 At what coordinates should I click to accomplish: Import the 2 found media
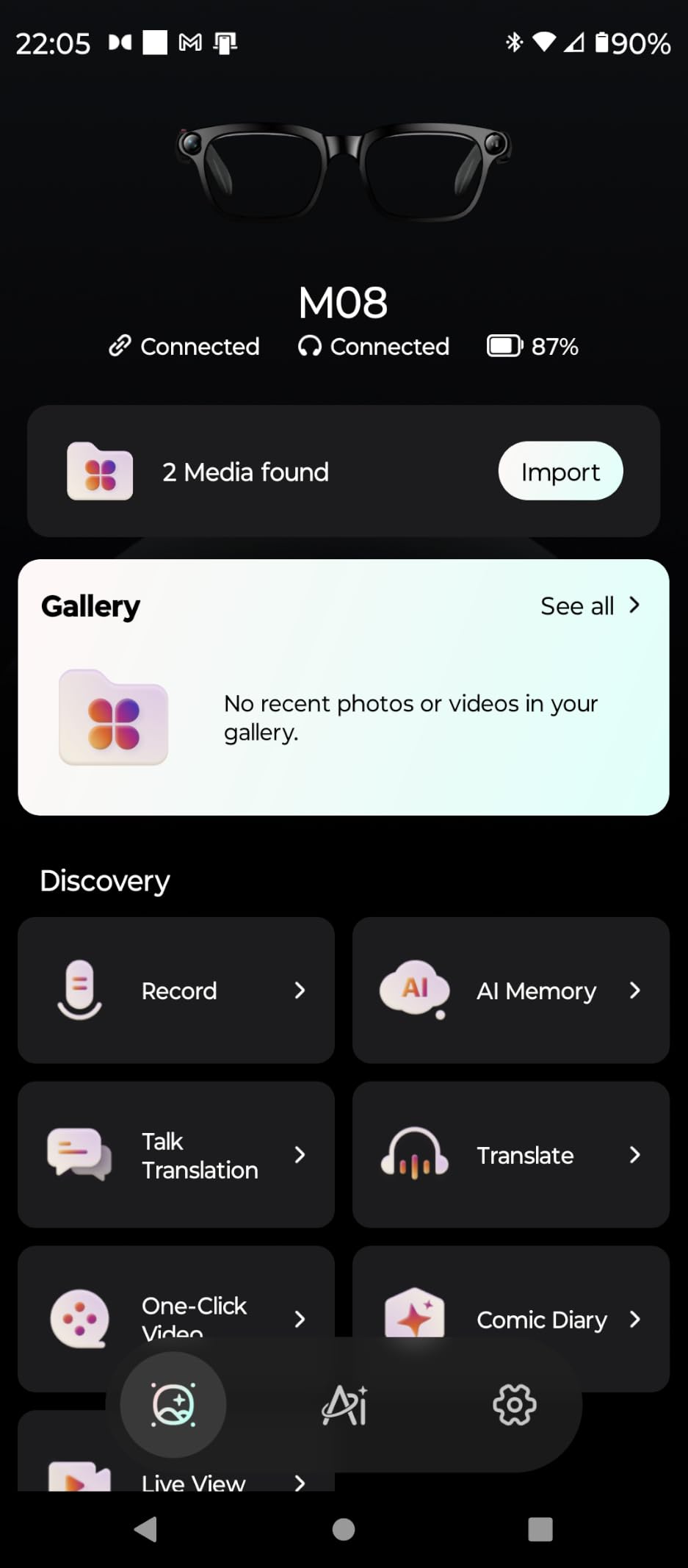coord(560,471)
